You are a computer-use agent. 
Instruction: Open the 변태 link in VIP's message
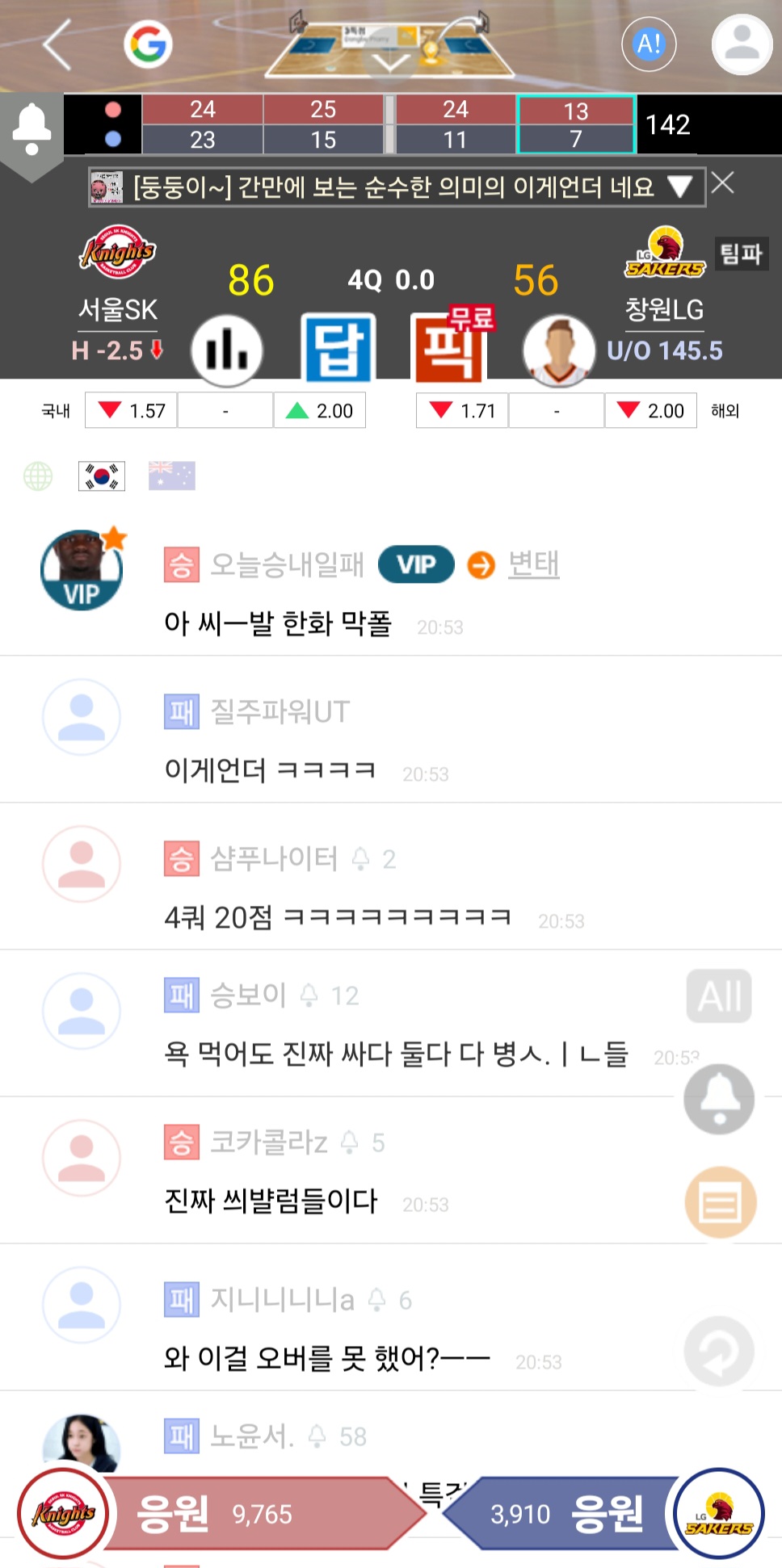[x=533, y=564]
